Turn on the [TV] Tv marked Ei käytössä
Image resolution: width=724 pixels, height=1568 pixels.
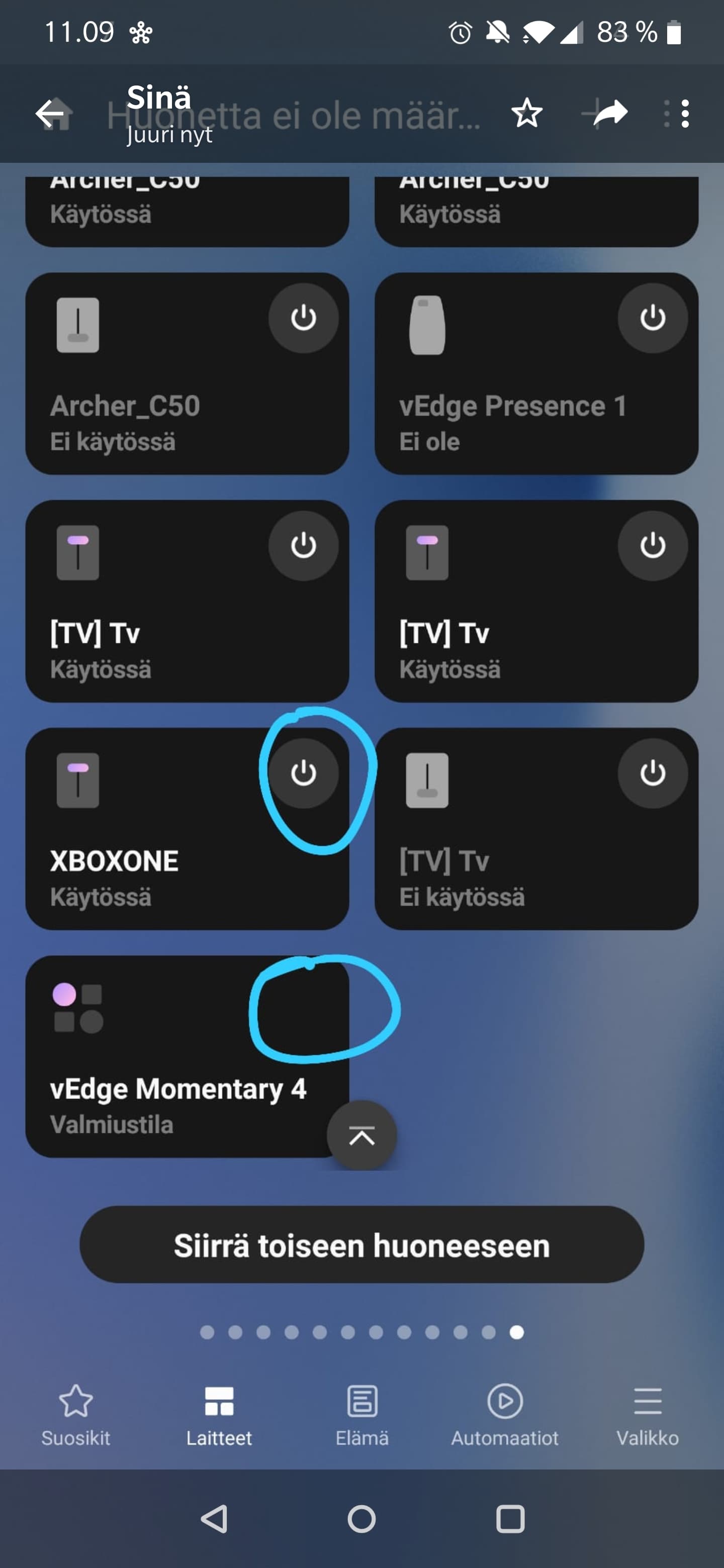pyautogui.click(x=652, y=773)
